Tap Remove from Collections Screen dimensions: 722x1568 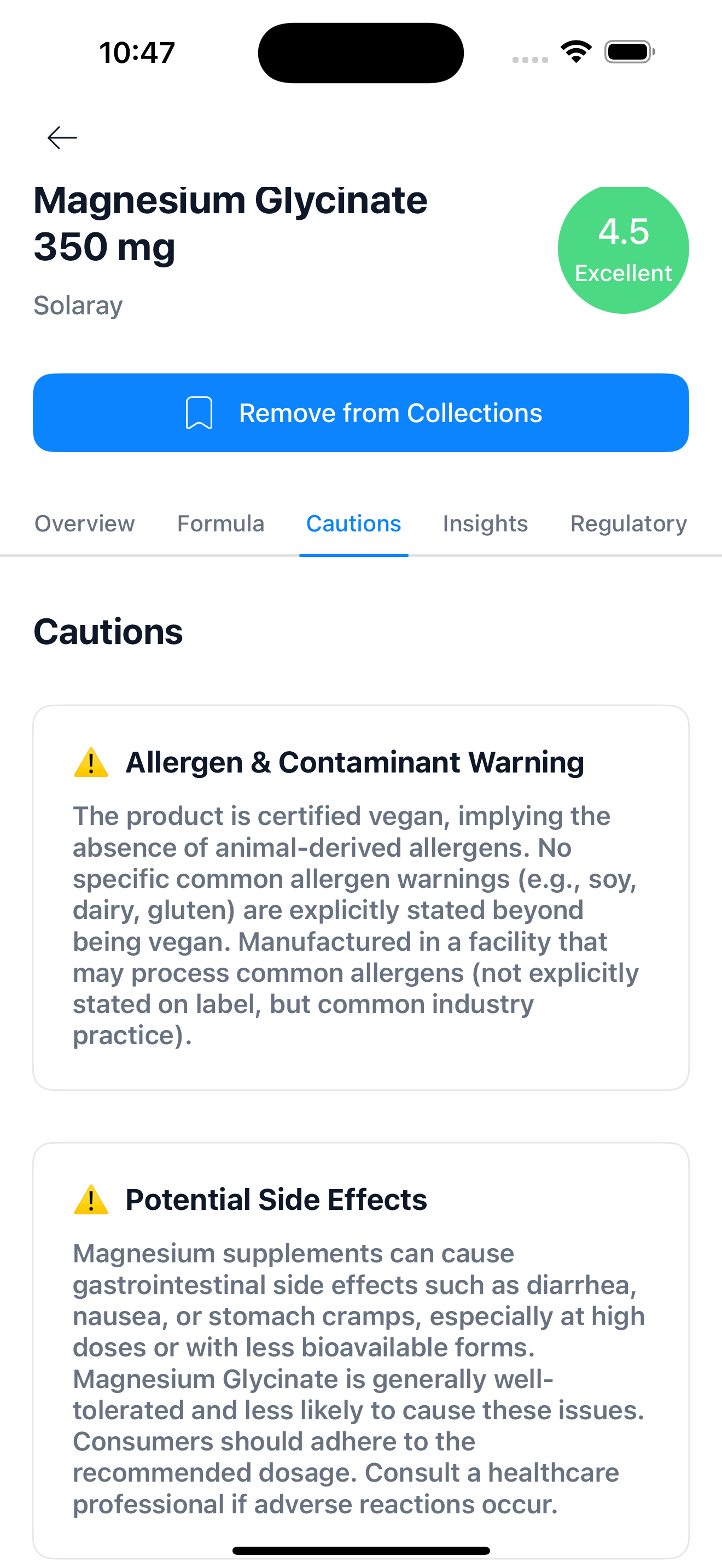[361, 412]
